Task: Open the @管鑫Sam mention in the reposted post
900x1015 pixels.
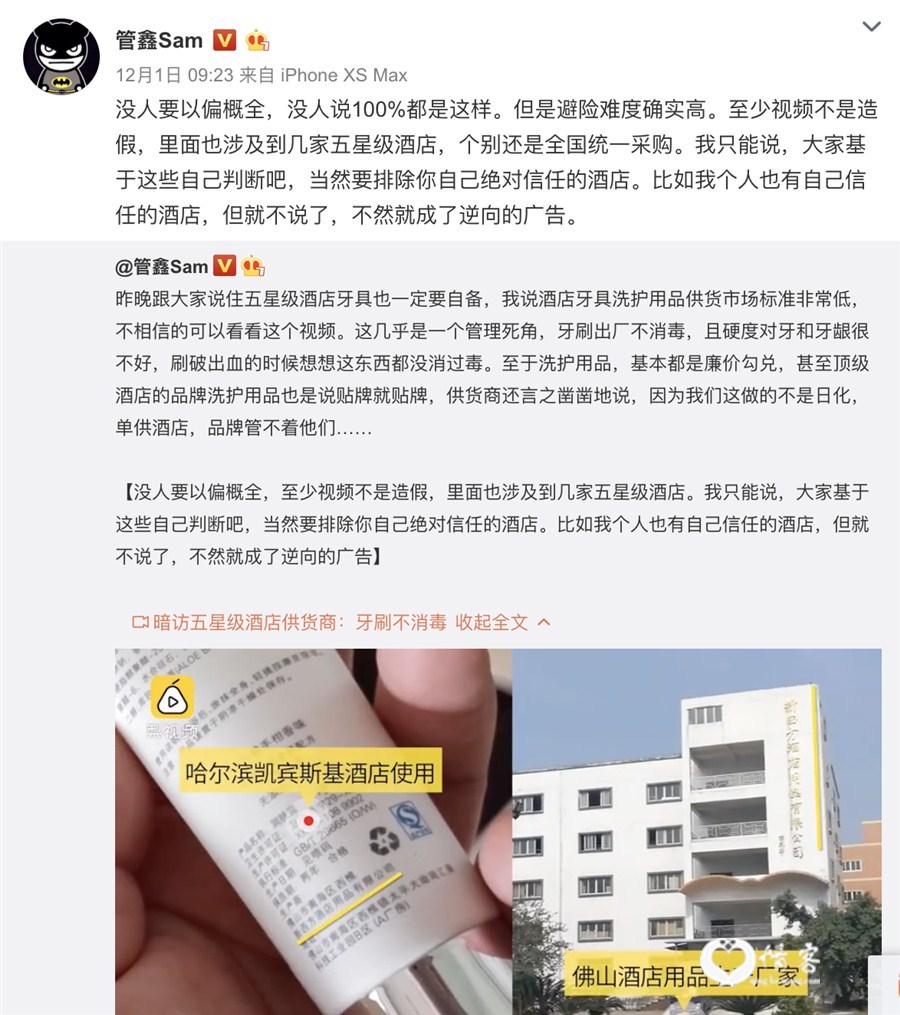Action: pos(161,266)
